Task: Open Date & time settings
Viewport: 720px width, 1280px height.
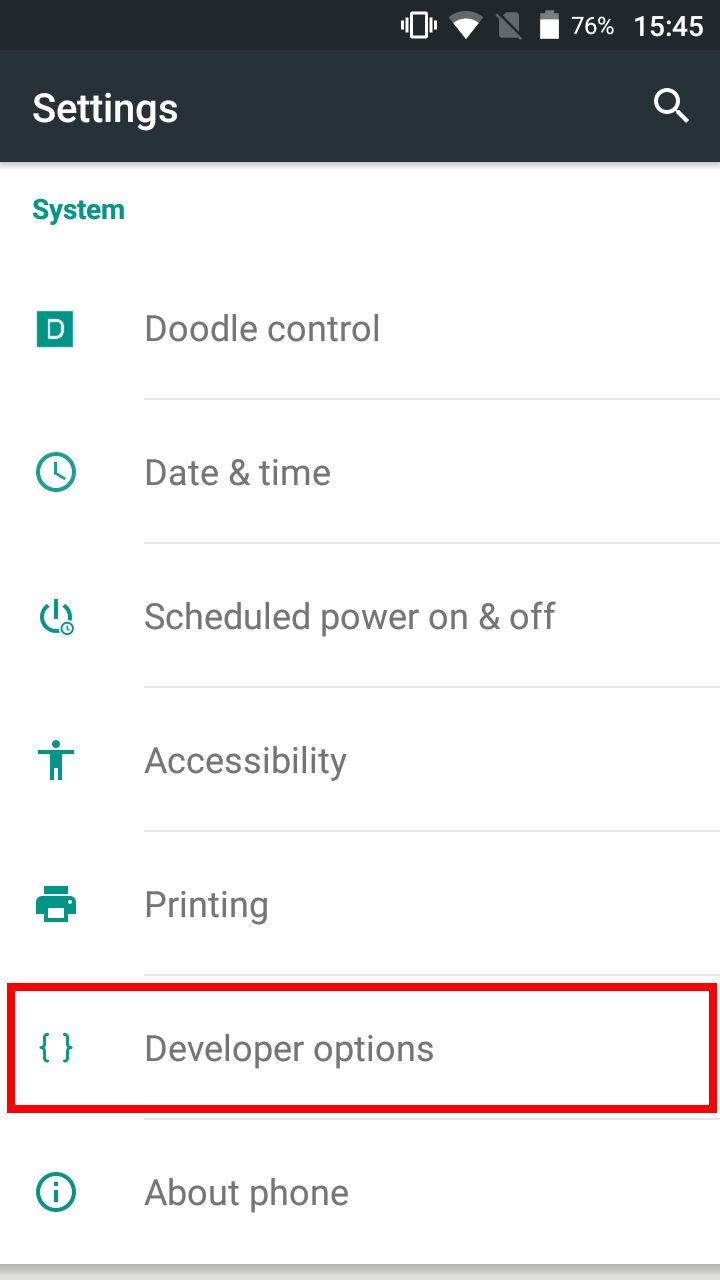Action: point(360,472)
